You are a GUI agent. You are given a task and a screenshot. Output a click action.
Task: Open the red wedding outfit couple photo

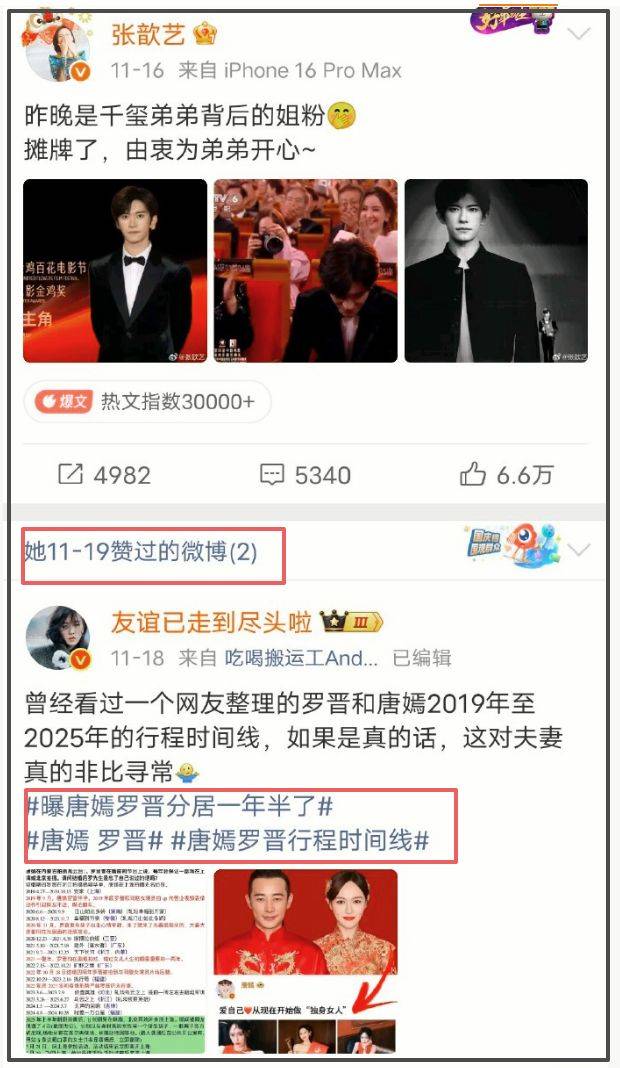[x=305, y=918]
